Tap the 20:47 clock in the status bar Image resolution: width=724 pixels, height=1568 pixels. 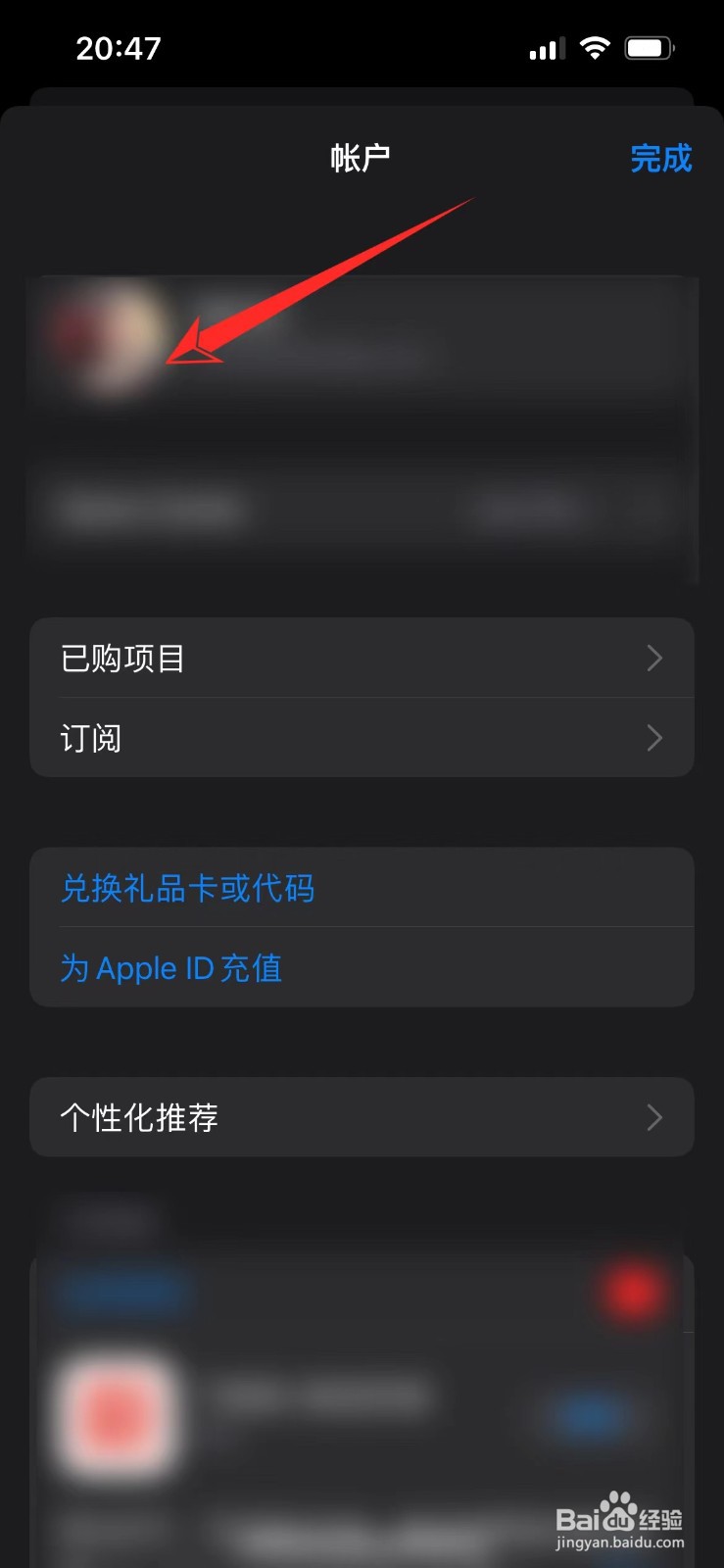pos(119,47)
